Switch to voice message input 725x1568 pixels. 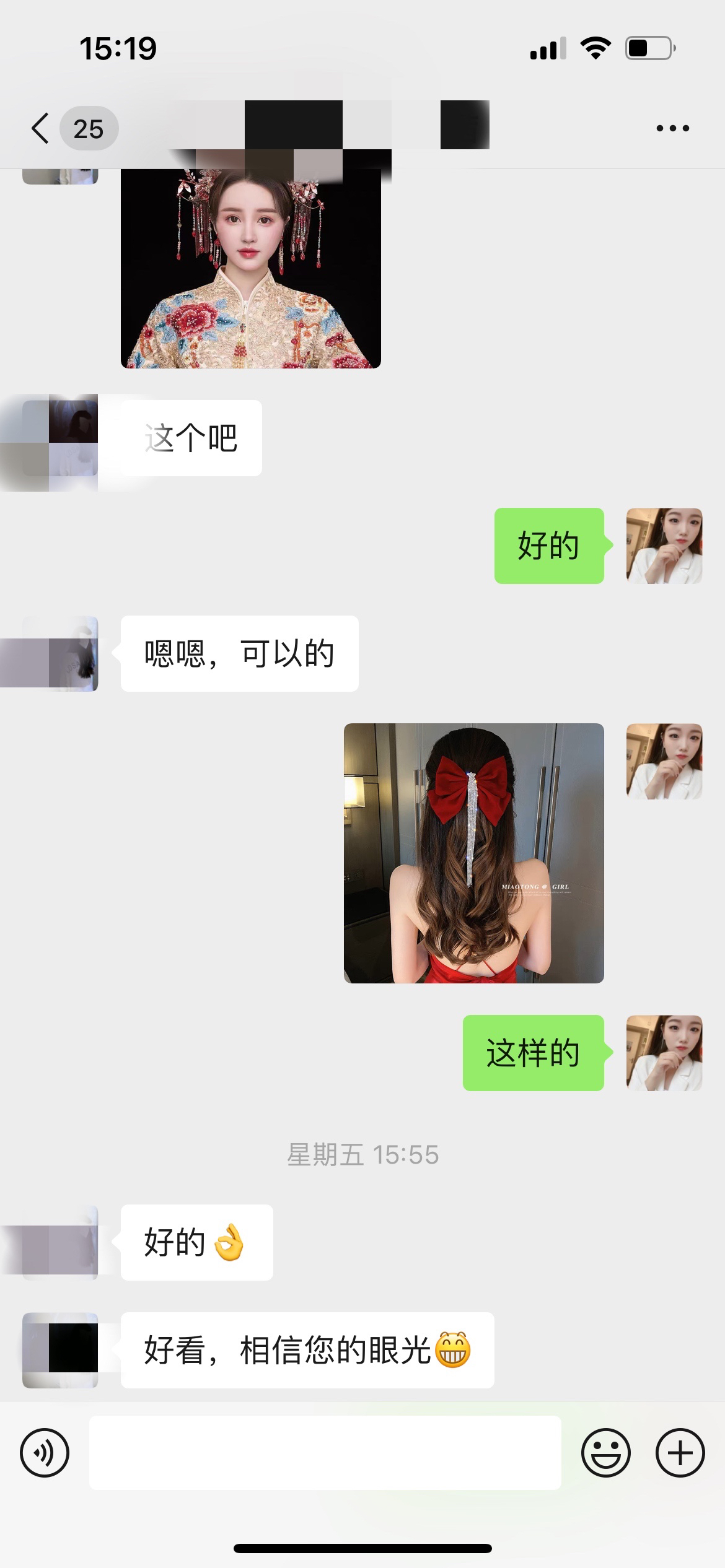(x=45, y=1452)
